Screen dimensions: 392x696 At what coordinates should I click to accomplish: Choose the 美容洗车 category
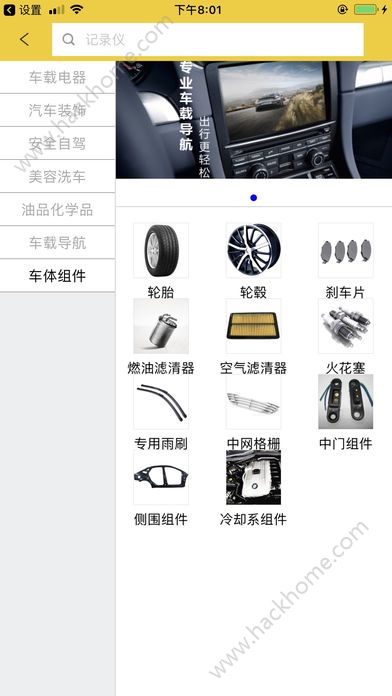point(57,177)
